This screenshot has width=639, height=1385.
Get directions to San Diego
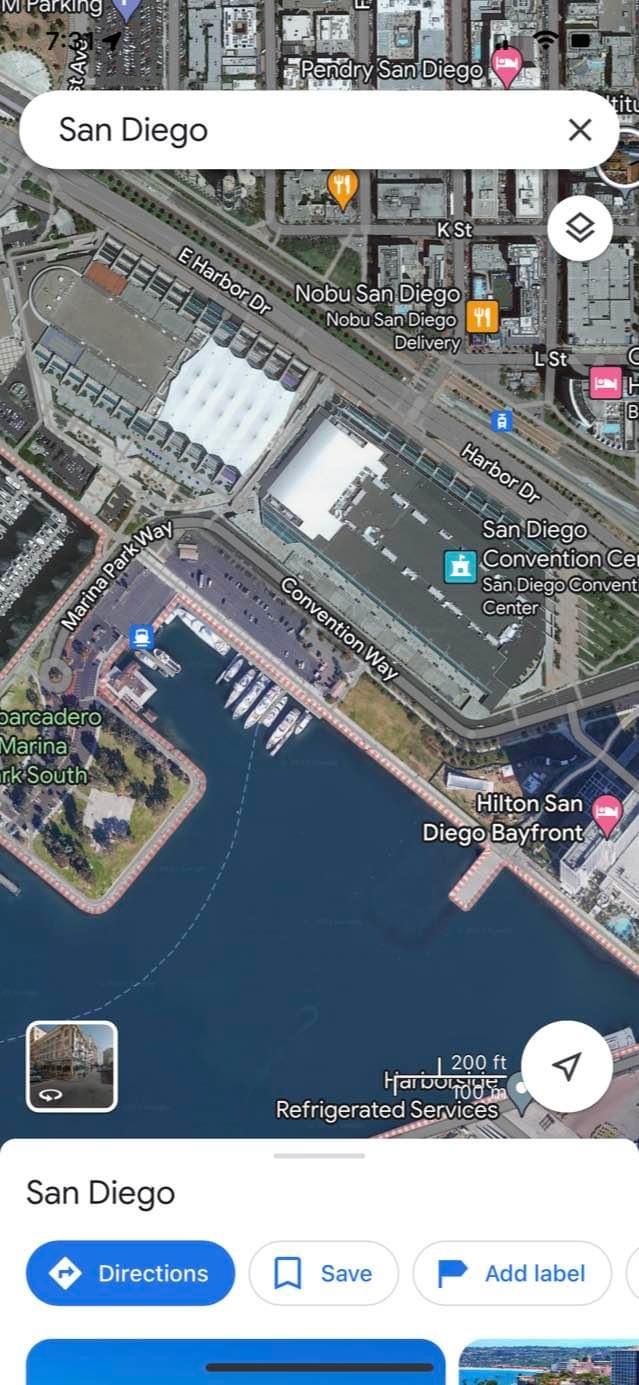click(131, 1273)
